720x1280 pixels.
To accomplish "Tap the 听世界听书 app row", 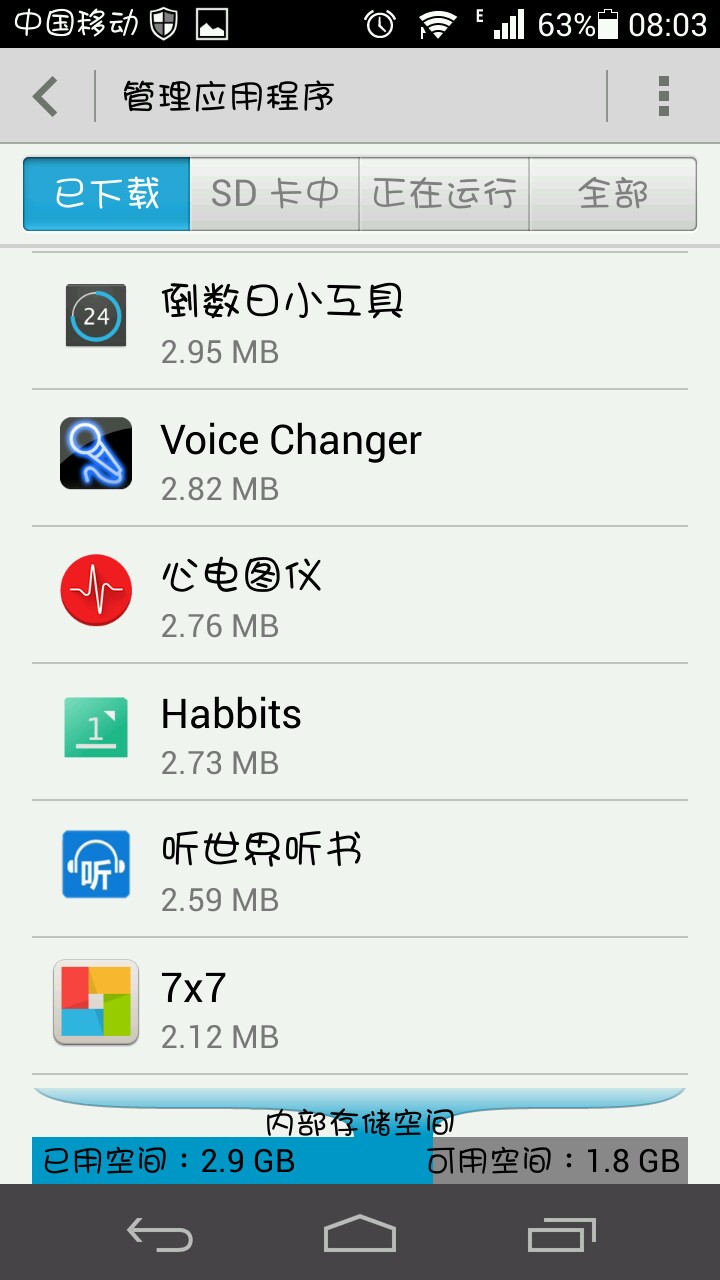I will point(360,869).
